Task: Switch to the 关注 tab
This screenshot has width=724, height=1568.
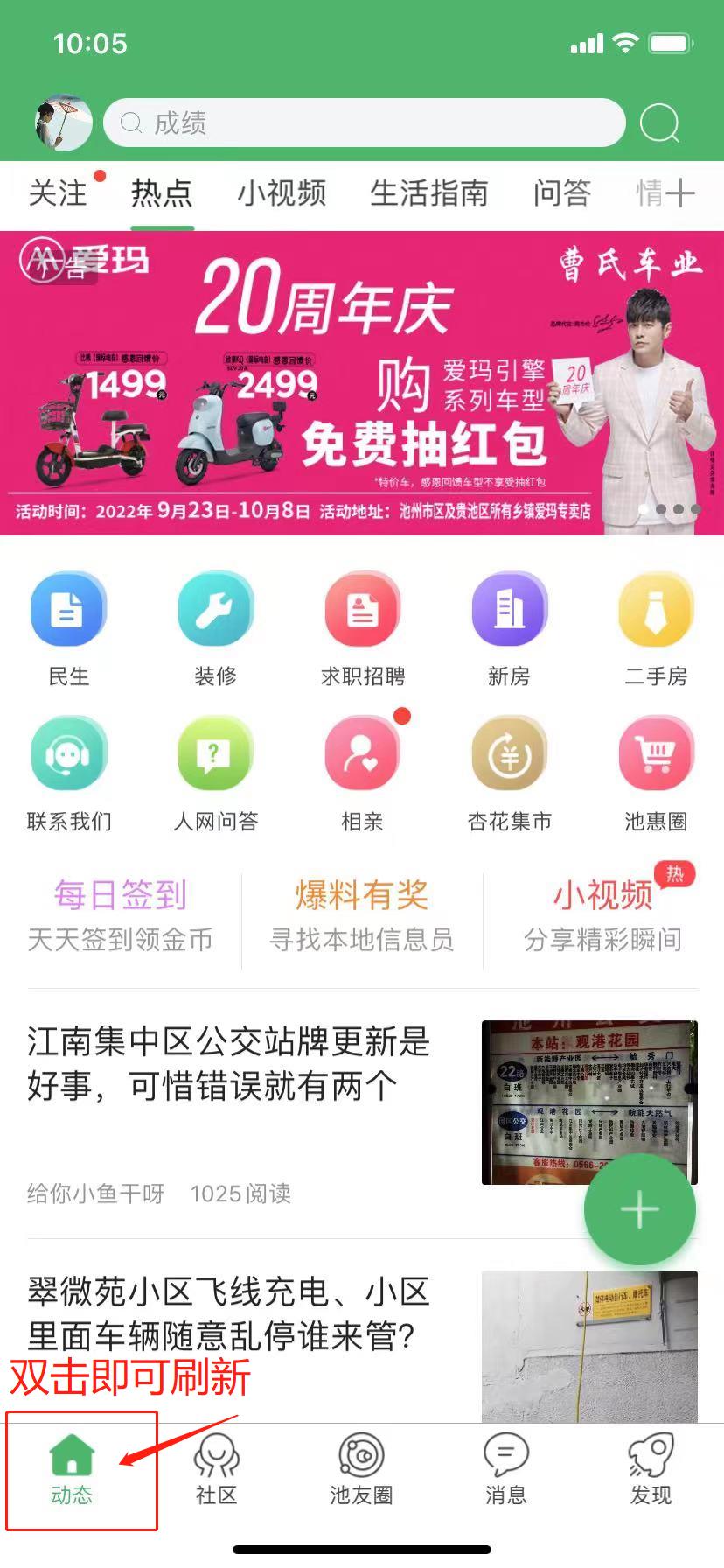Action: pos(58,192)
